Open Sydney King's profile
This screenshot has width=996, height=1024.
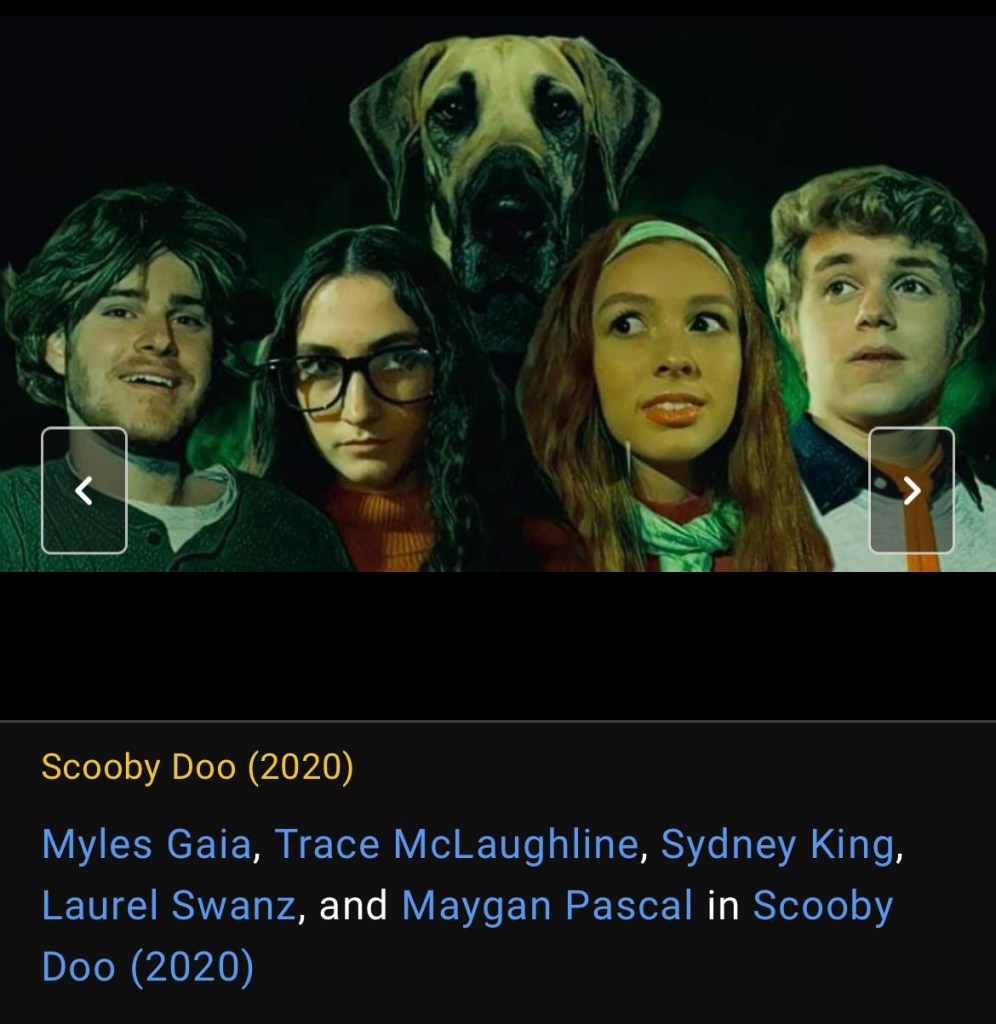777,845
